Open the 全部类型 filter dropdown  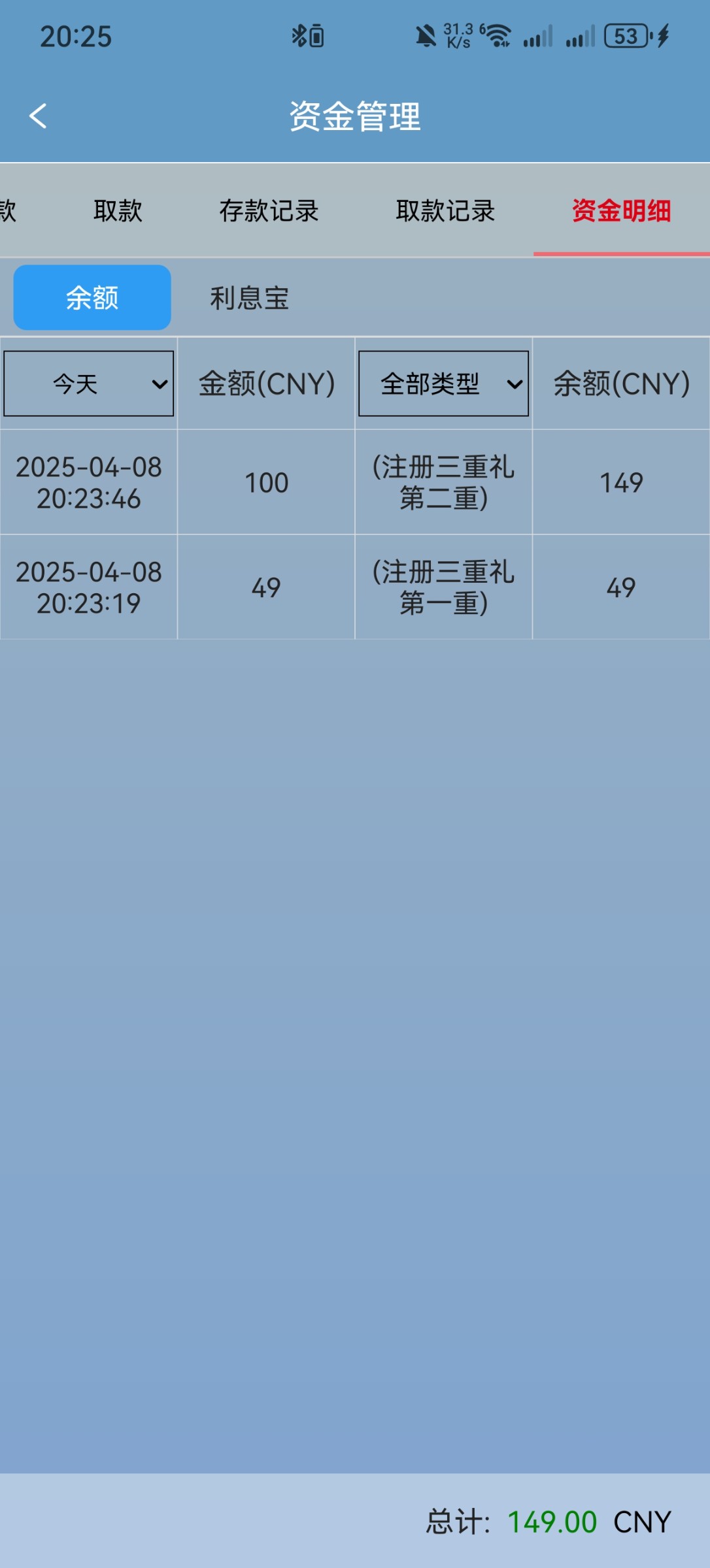[x=443, y=384]
